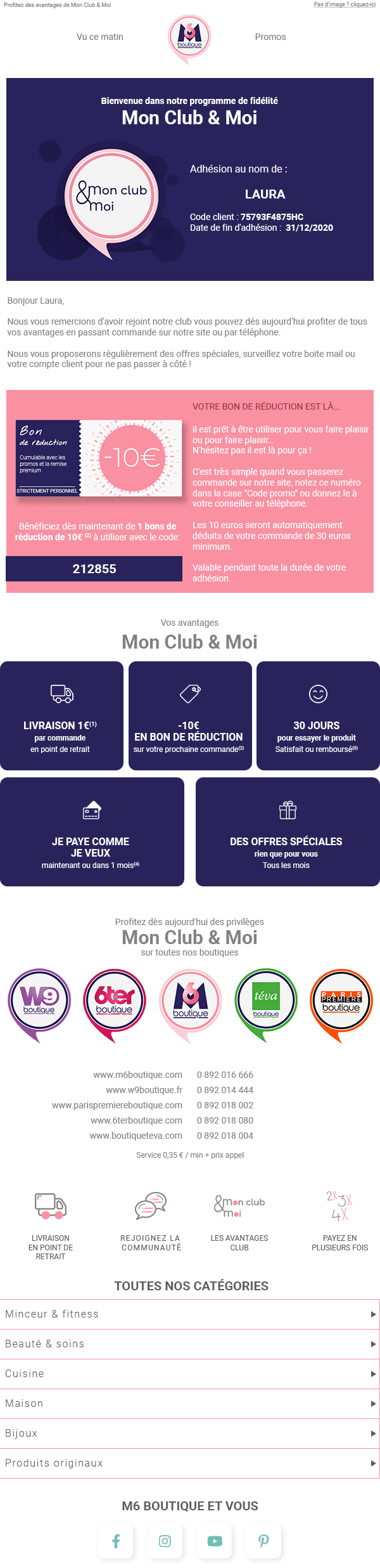Open www.m6boutique.com link
The width and height of the screenshot is (380, 1568).
pyautogui.click(x=137, y=1075)
